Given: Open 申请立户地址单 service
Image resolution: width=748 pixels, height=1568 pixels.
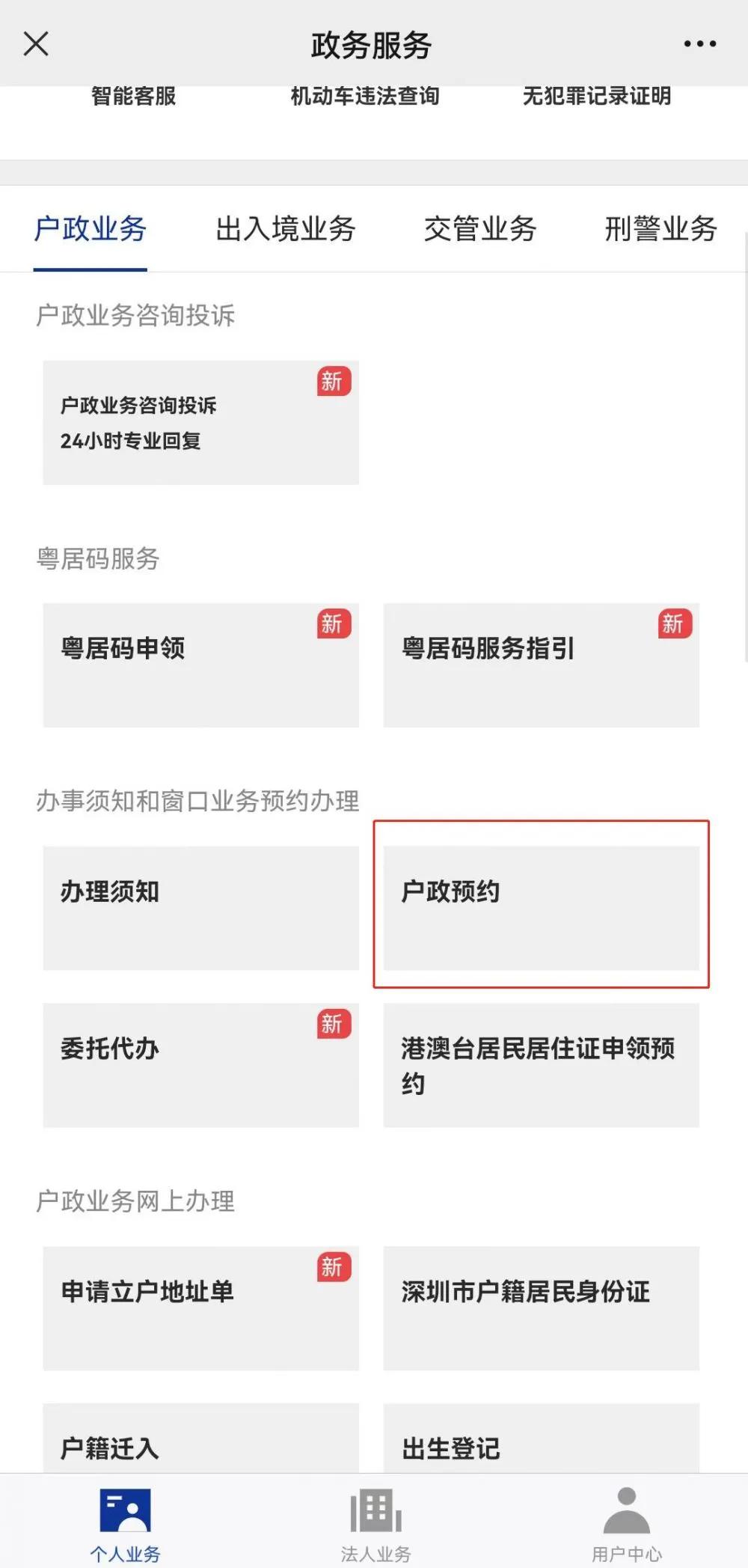Looking at the screenshot, I should (x=201, y=1308).
